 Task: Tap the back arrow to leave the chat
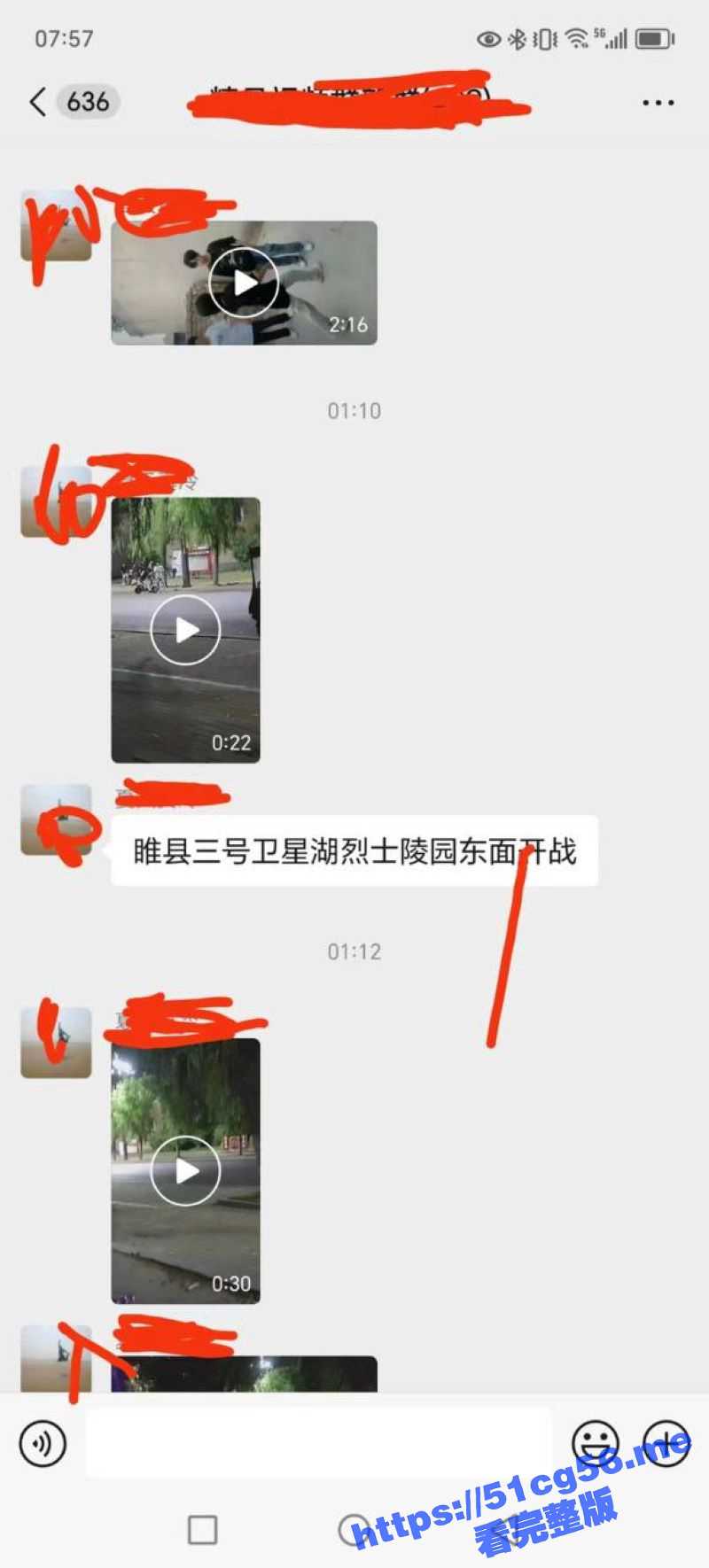coord(36,102)
